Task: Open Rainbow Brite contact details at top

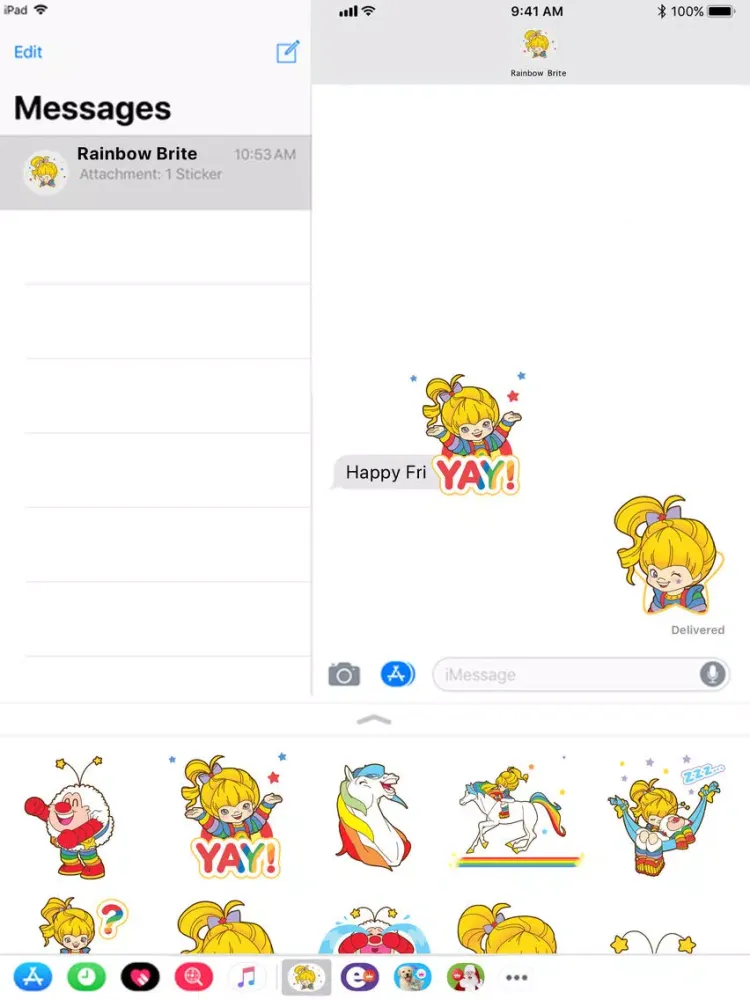Action: point(538,50)
